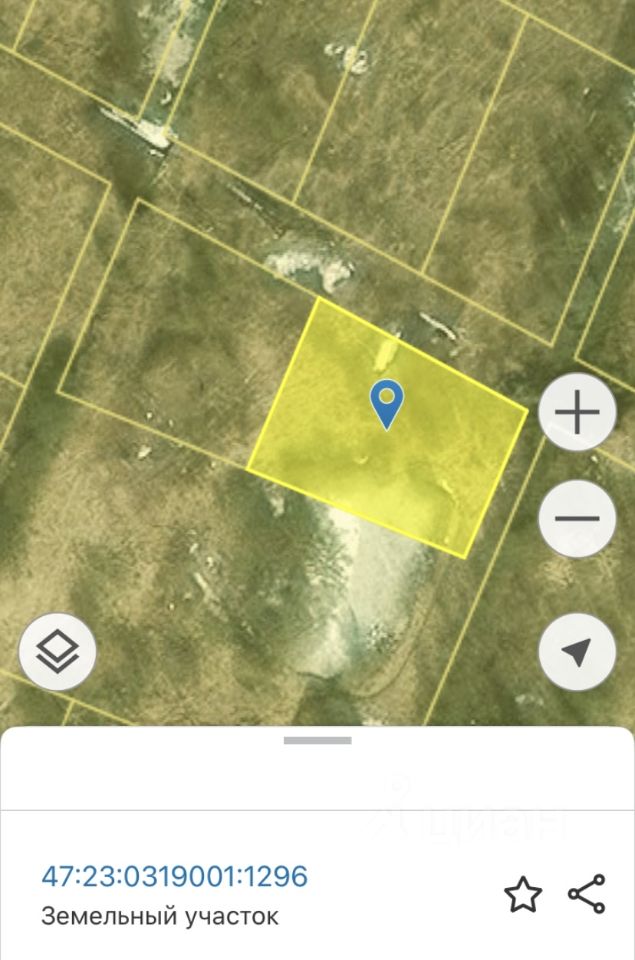This screenshot has height=960, width=635.
Task: Open cadastral number 47:23:0319001:1296 details
Action: pos(174,876)
